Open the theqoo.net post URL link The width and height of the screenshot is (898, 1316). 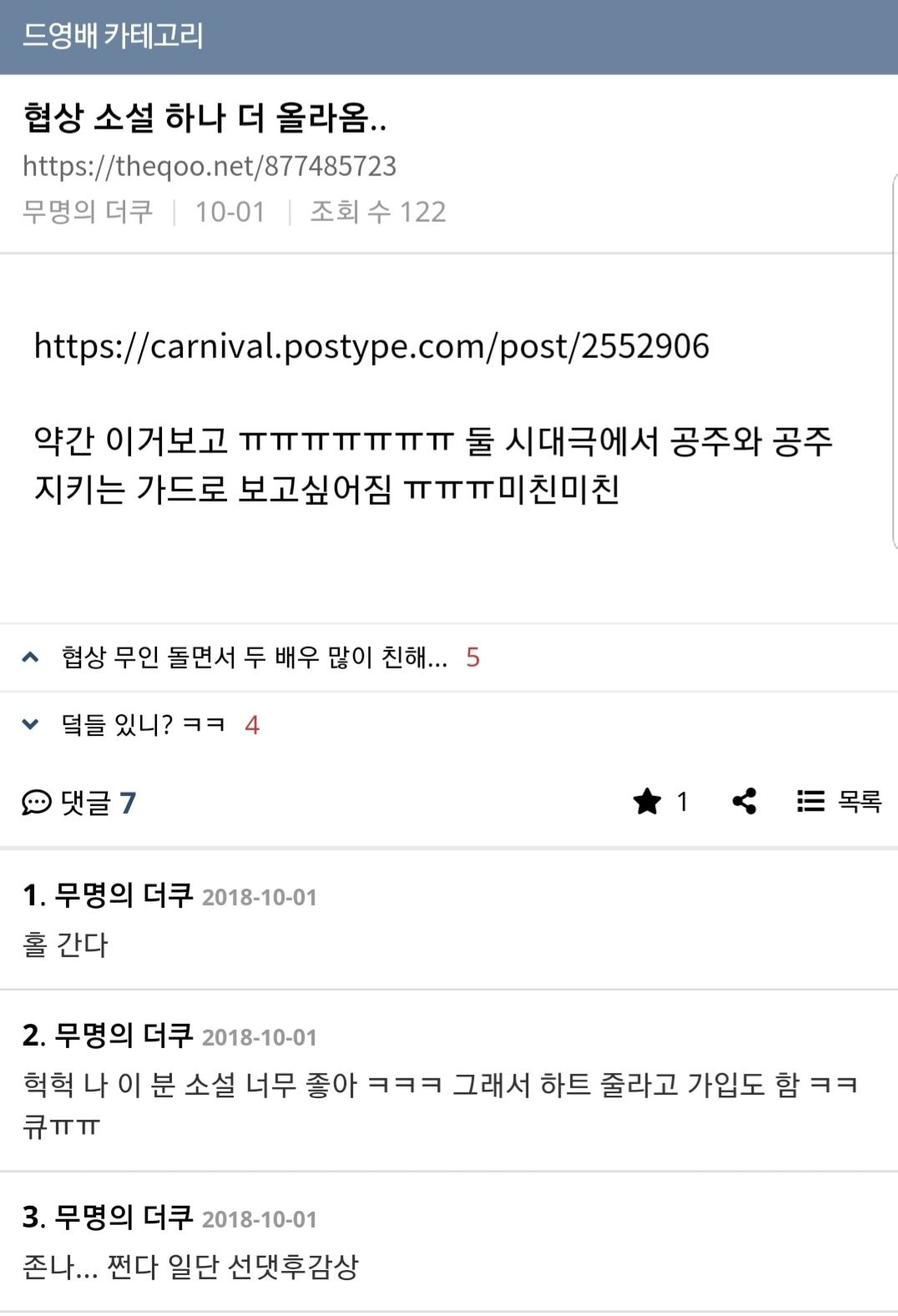[209, 166]
